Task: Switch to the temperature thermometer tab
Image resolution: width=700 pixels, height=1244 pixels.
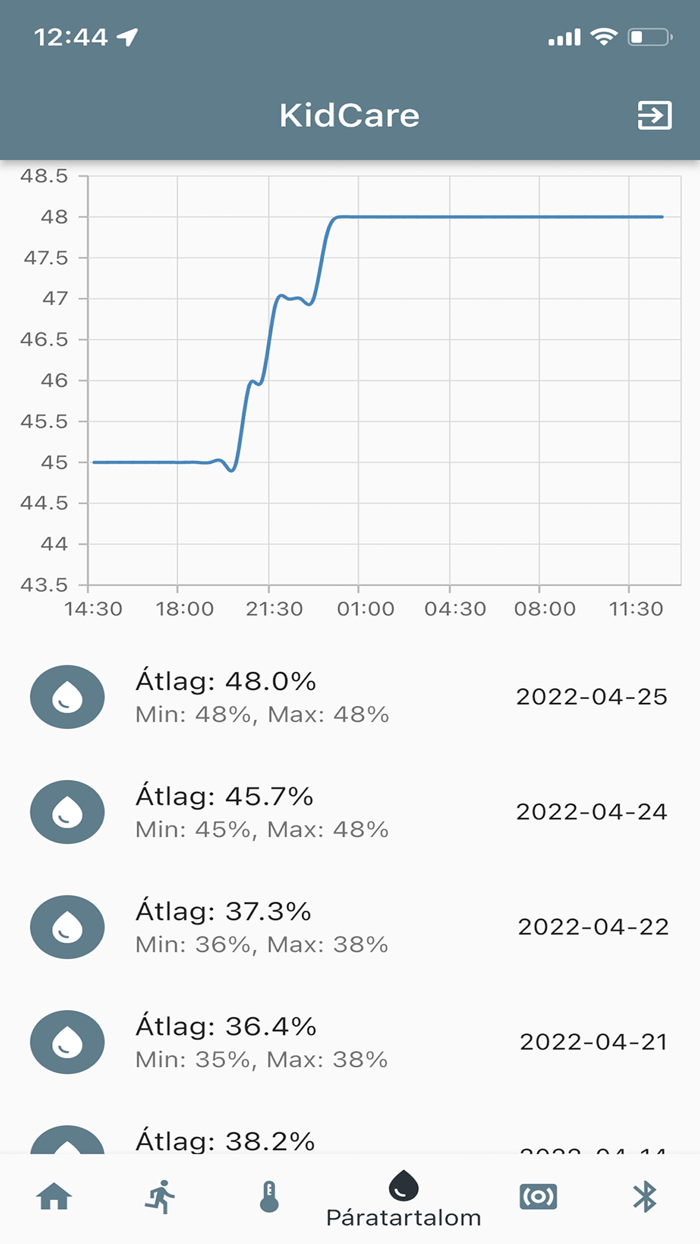Action: [268, 1198]
